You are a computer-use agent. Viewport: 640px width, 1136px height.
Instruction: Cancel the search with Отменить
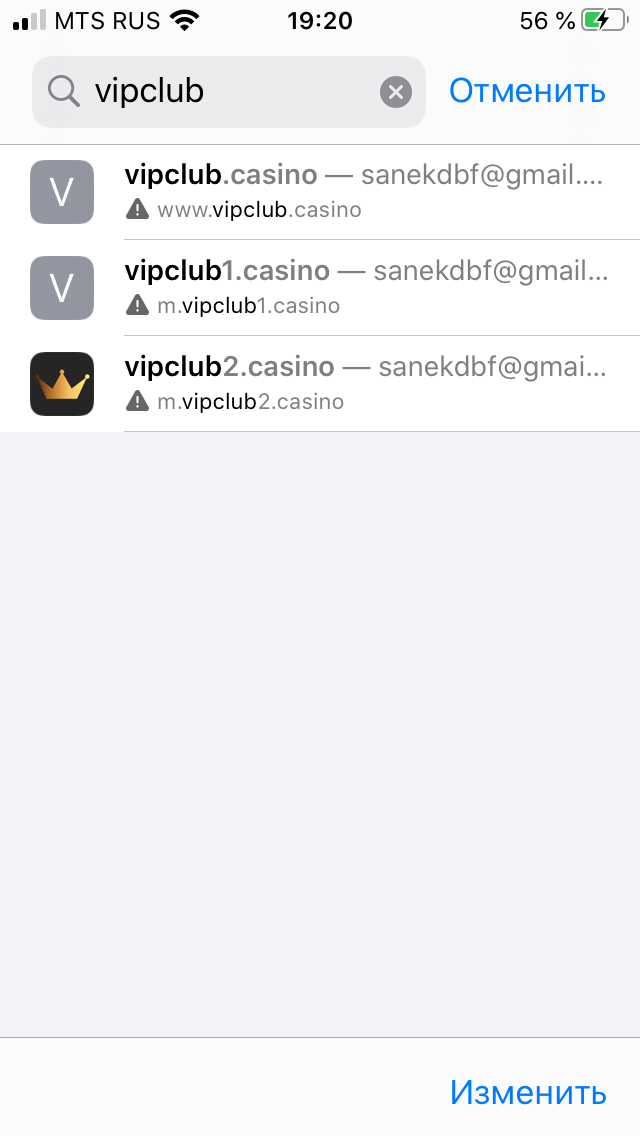coord(527,91)
